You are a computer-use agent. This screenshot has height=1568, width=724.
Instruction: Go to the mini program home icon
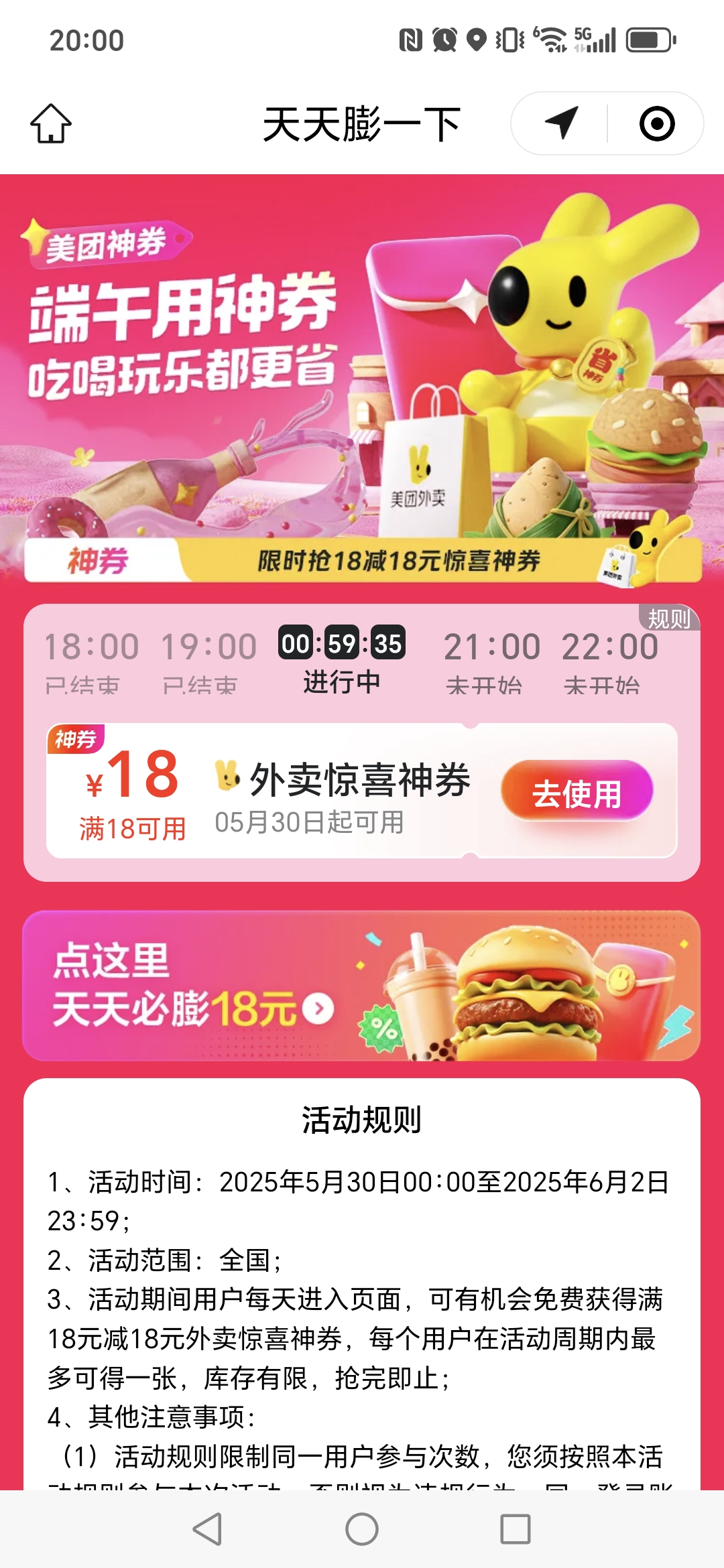[51, 124]
